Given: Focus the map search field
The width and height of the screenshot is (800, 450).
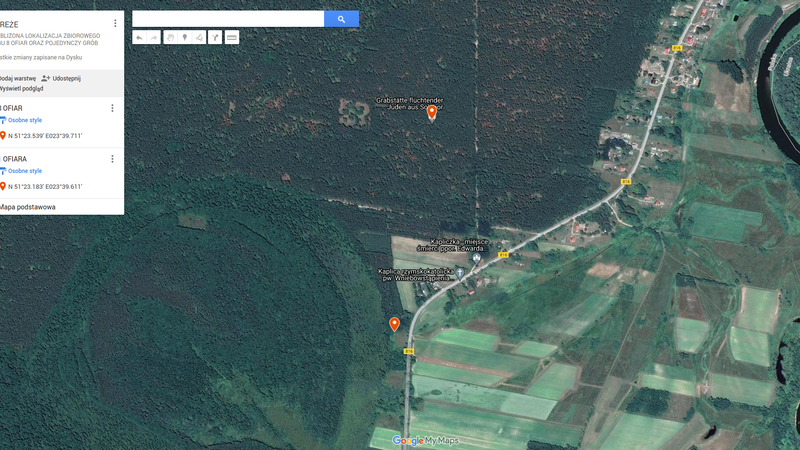Looking at the screenshot, I should (228, 19).
